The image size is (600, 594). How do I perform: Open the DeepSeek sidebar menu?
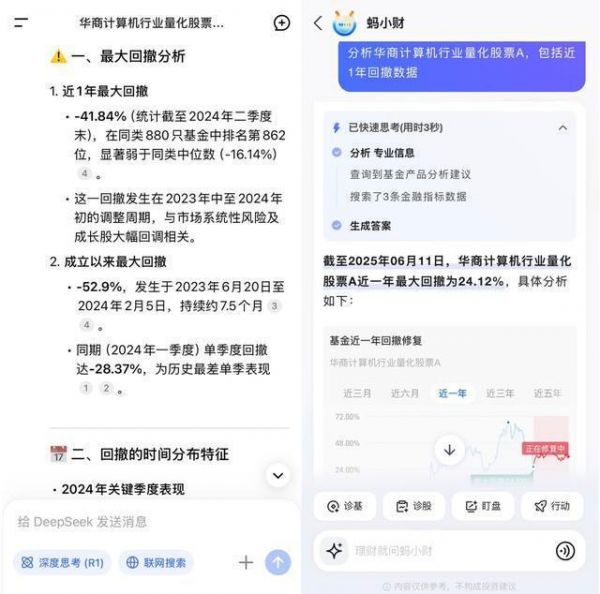tap(21, 22)
